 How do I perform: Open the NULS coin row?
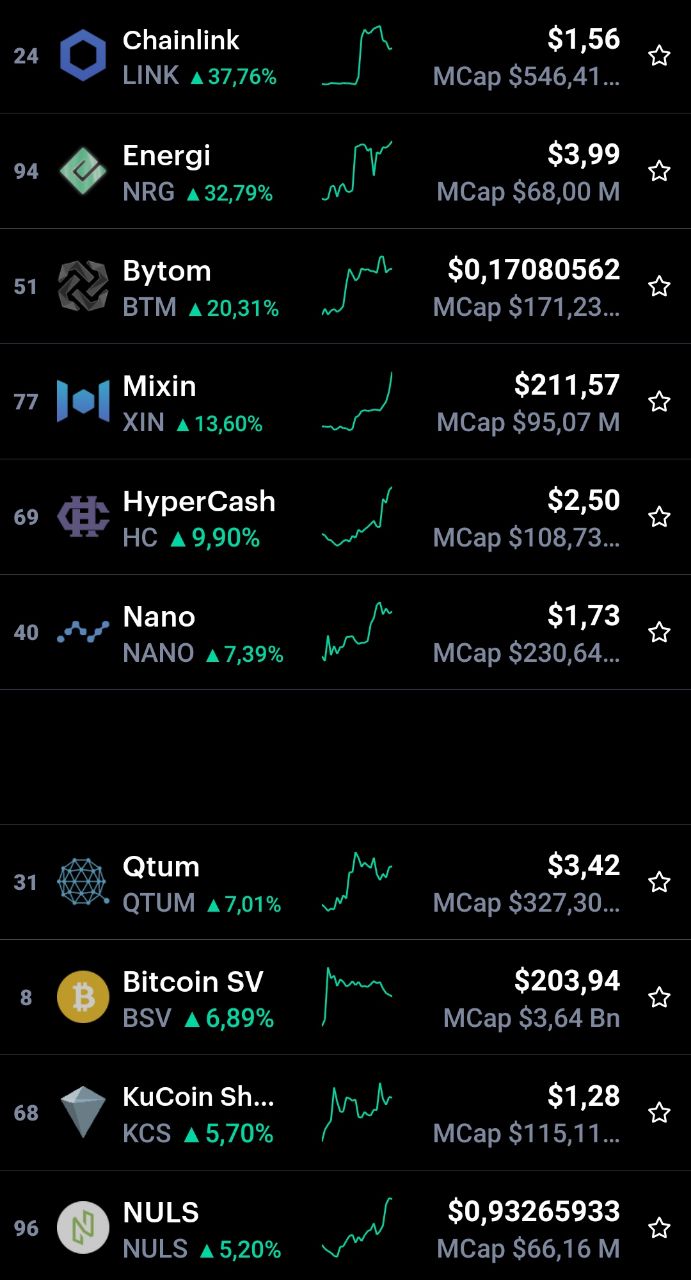pyautogui.click(x=345, y=1226)
